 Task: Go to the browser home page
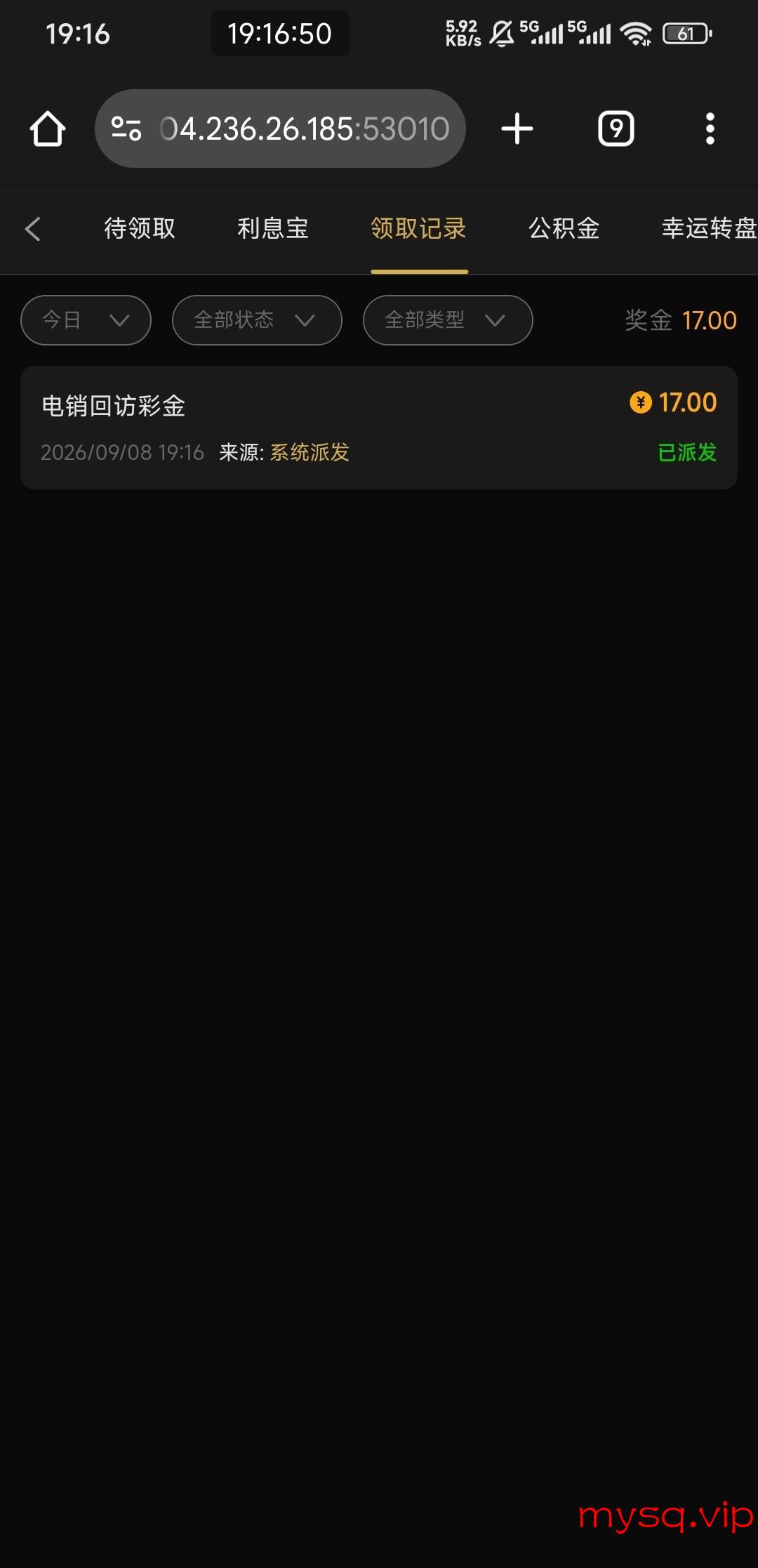coord(48,129)
